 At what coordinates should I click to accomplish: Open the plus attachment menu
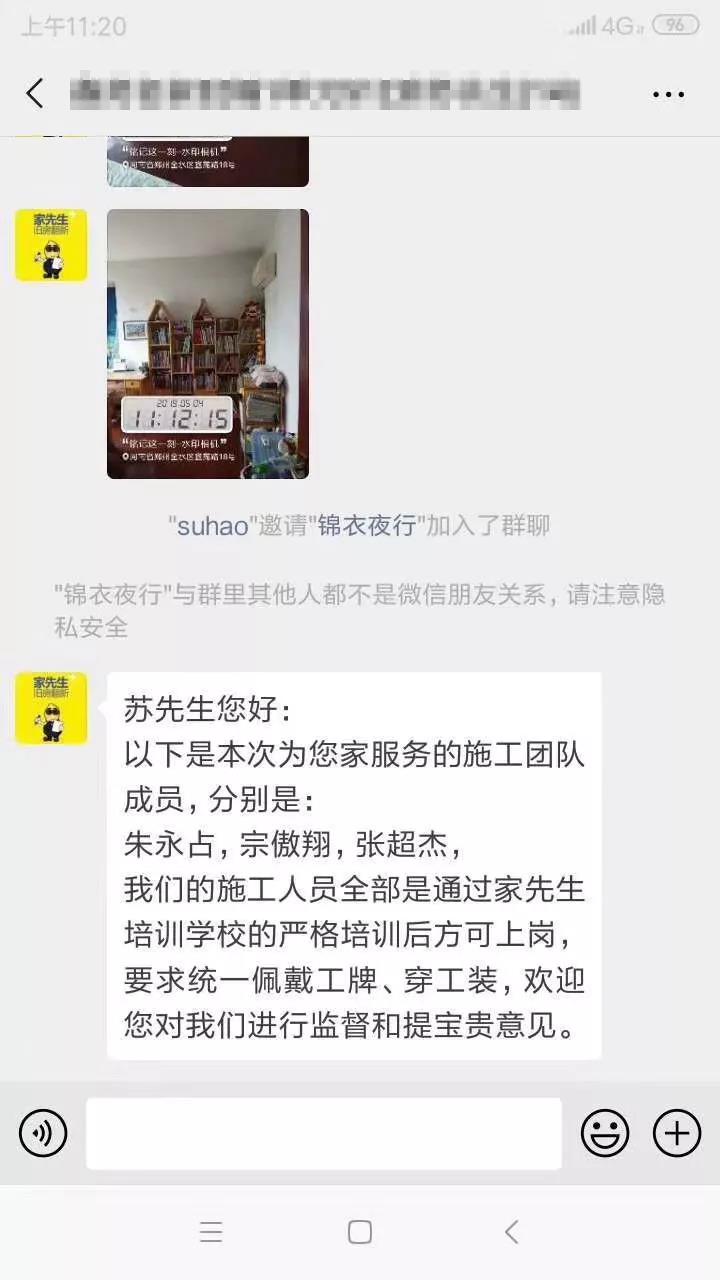click(x=677, y=1133)
